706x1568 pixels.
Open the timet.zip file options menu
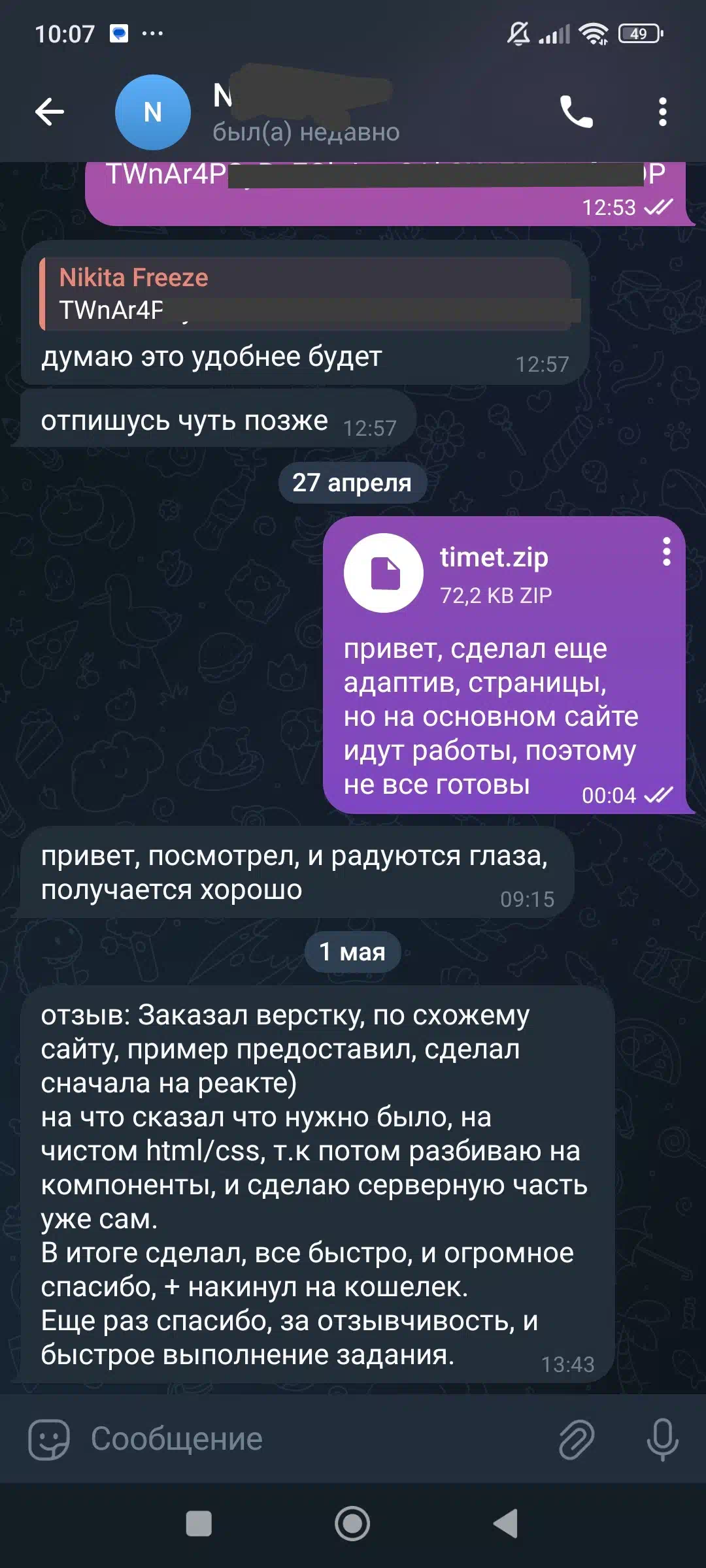[666, 552]
